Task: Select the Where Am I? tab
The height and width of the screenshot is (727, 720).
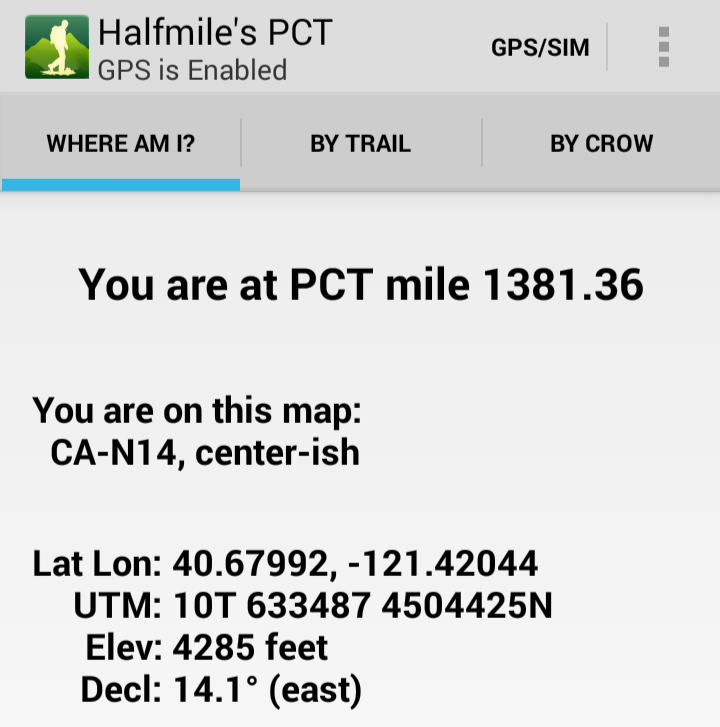Action: 120,144
